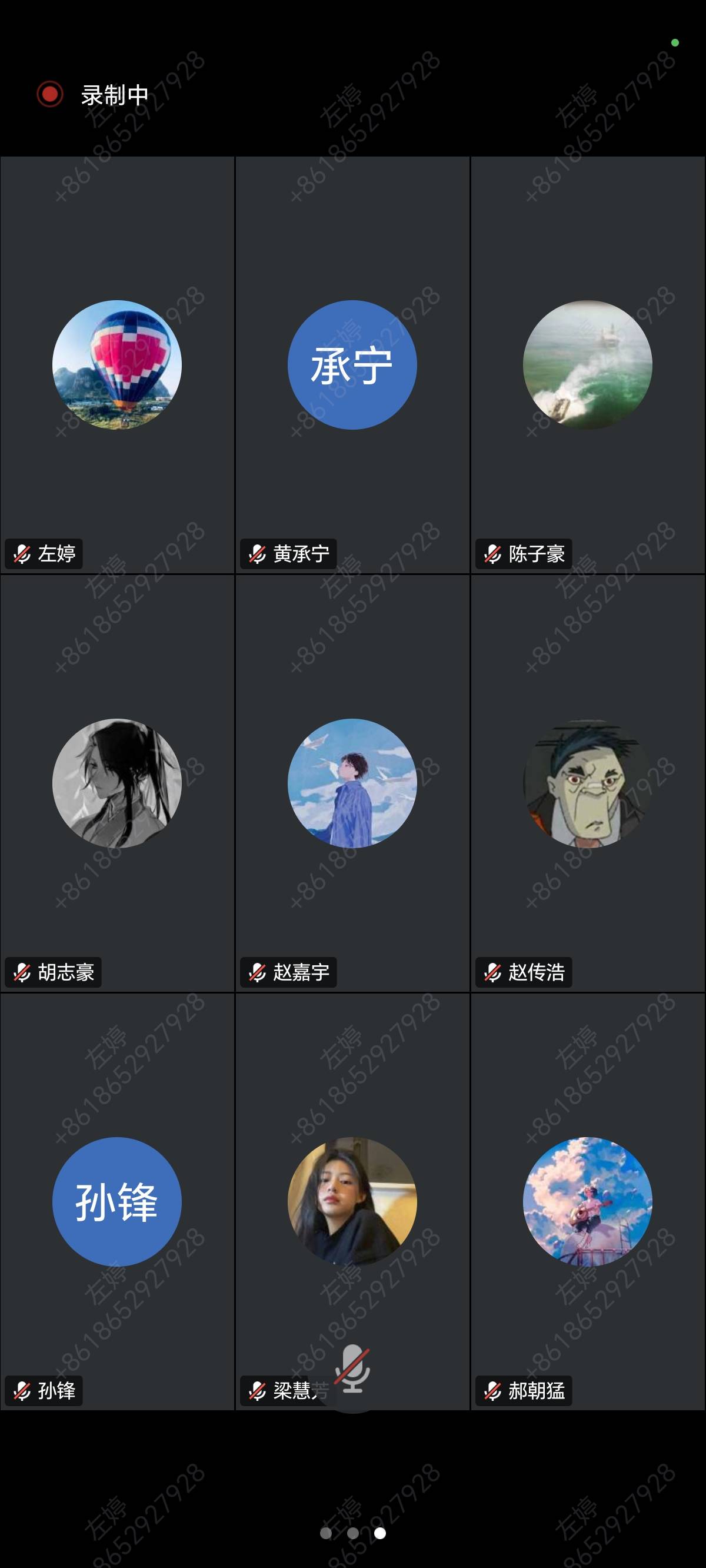Tap the 录制中 recording indicator

pos(94,94)
